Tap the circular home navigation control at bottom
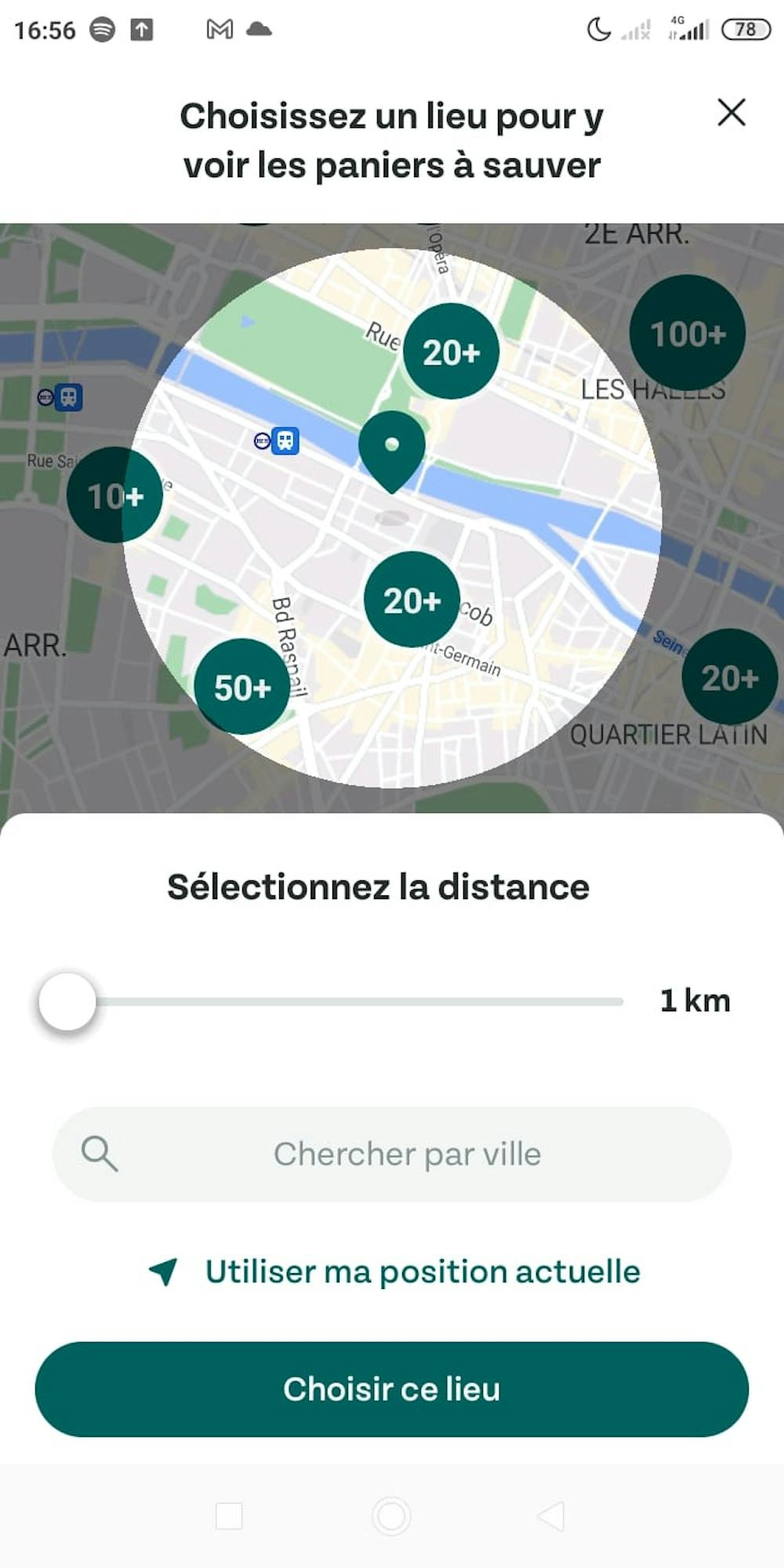 (x=392, y=1515)
